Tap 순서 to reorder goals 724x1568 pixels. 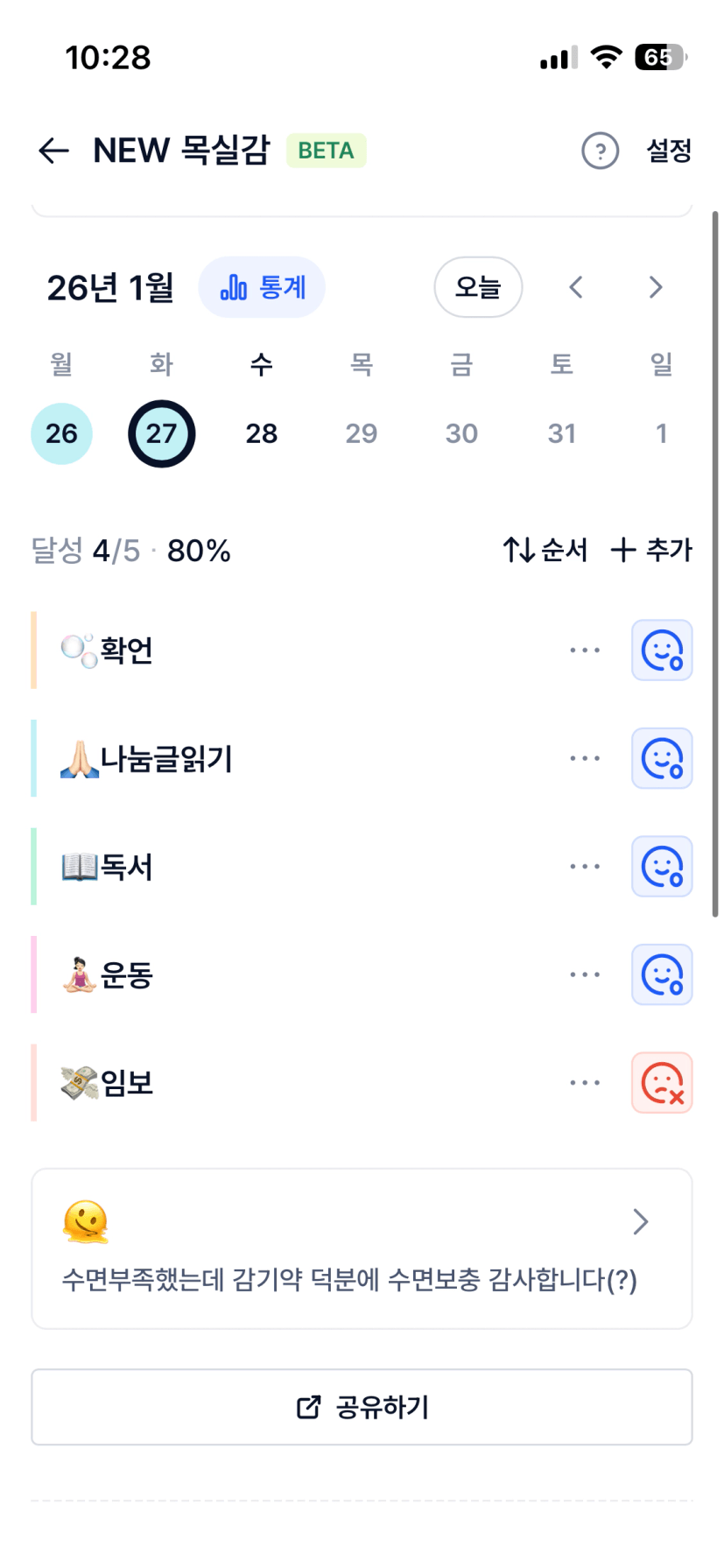[x=545, y=550]
